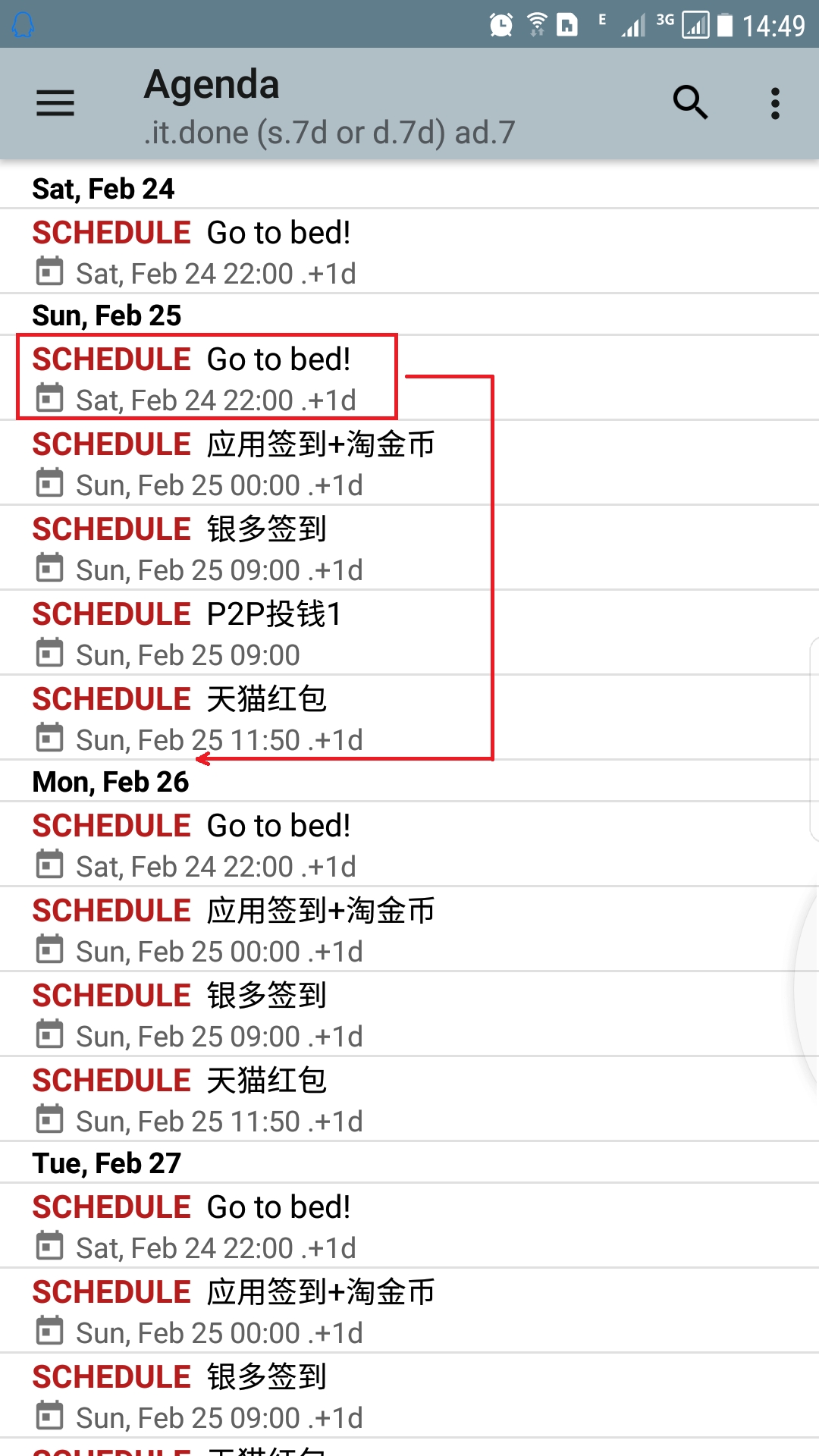Screen dimensions: 819x1456
Task: Open search in Agenda
Action: (x=690, y=103)
